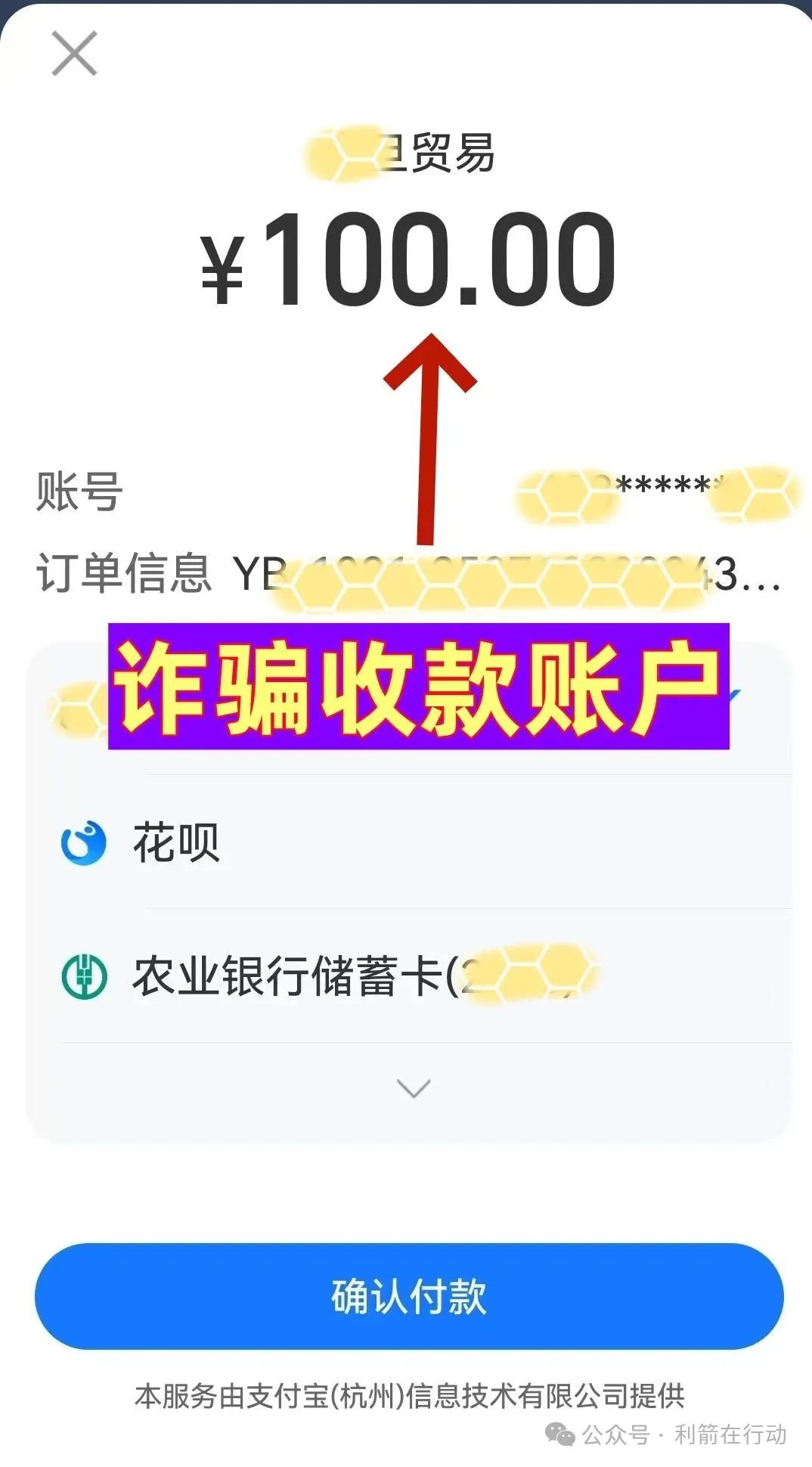Expand more payment methods
This screenshot has height=1467, width=812.
coord(413,1088)
